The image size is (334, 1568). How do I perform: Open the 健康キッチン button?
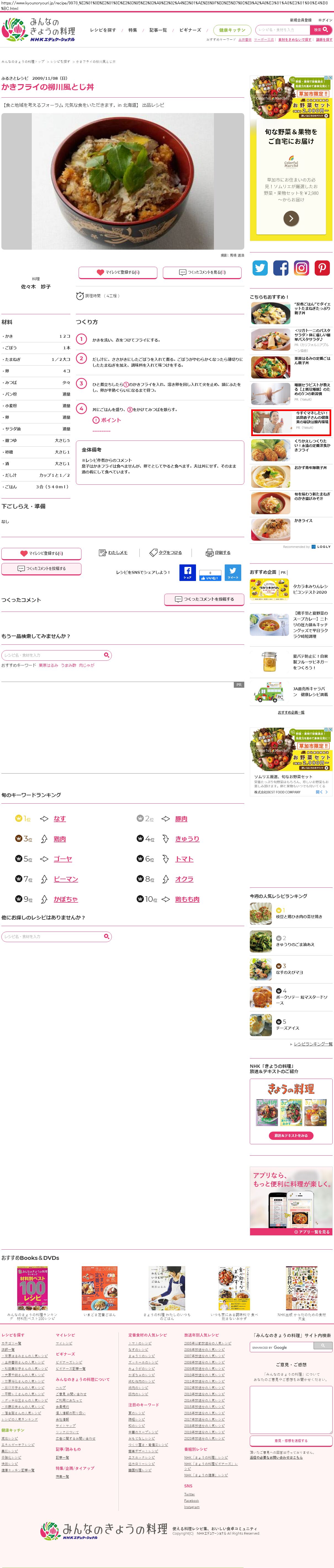[232, 30]
